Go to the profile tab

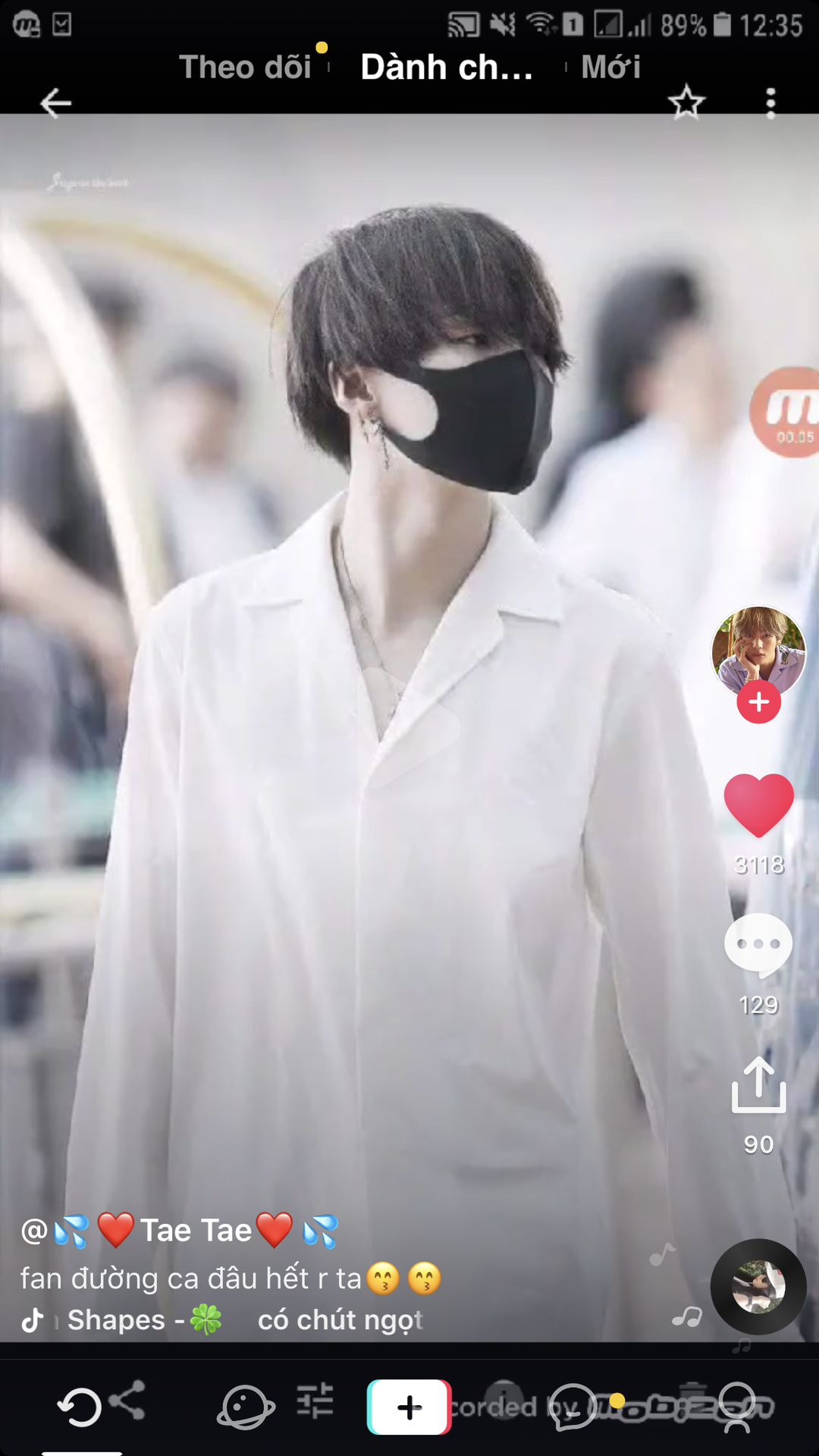point(737,1407)
